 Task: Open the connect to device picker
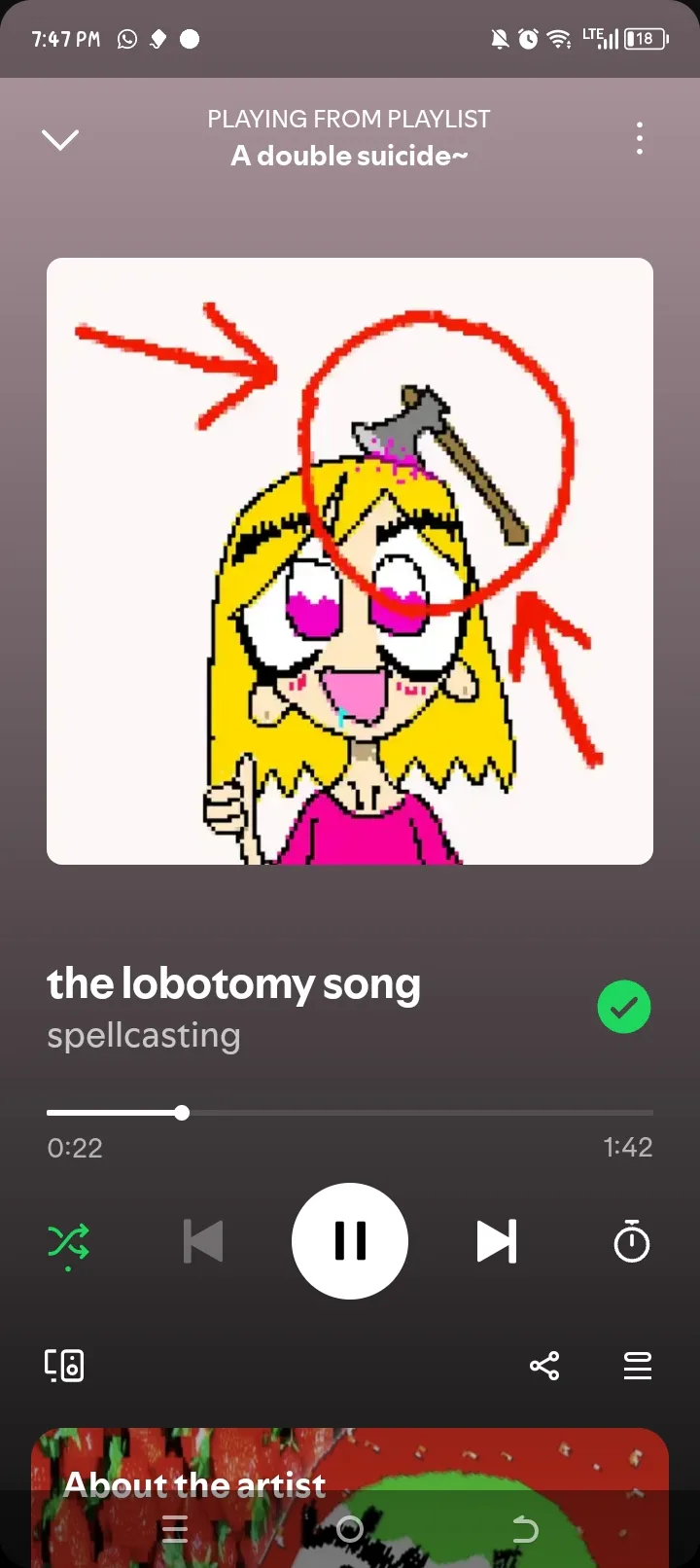(x=64, y=1366)
